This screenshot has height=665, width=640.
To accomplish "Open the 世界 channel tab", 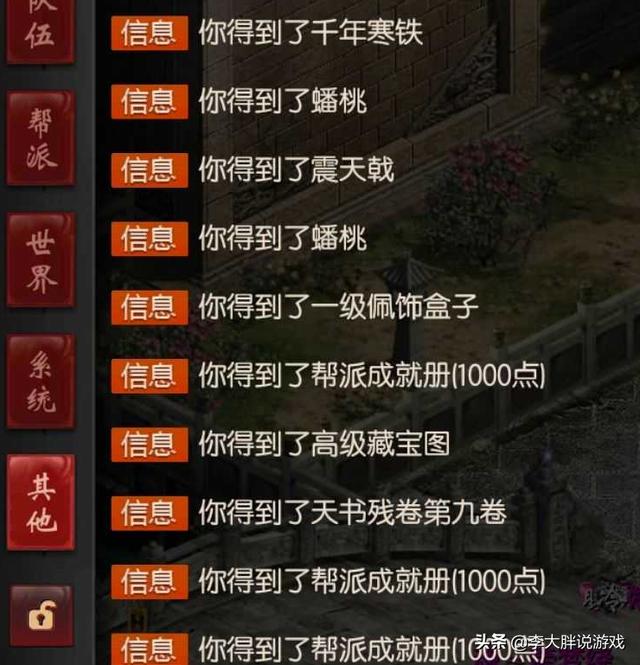I will [x=41, y=259].
